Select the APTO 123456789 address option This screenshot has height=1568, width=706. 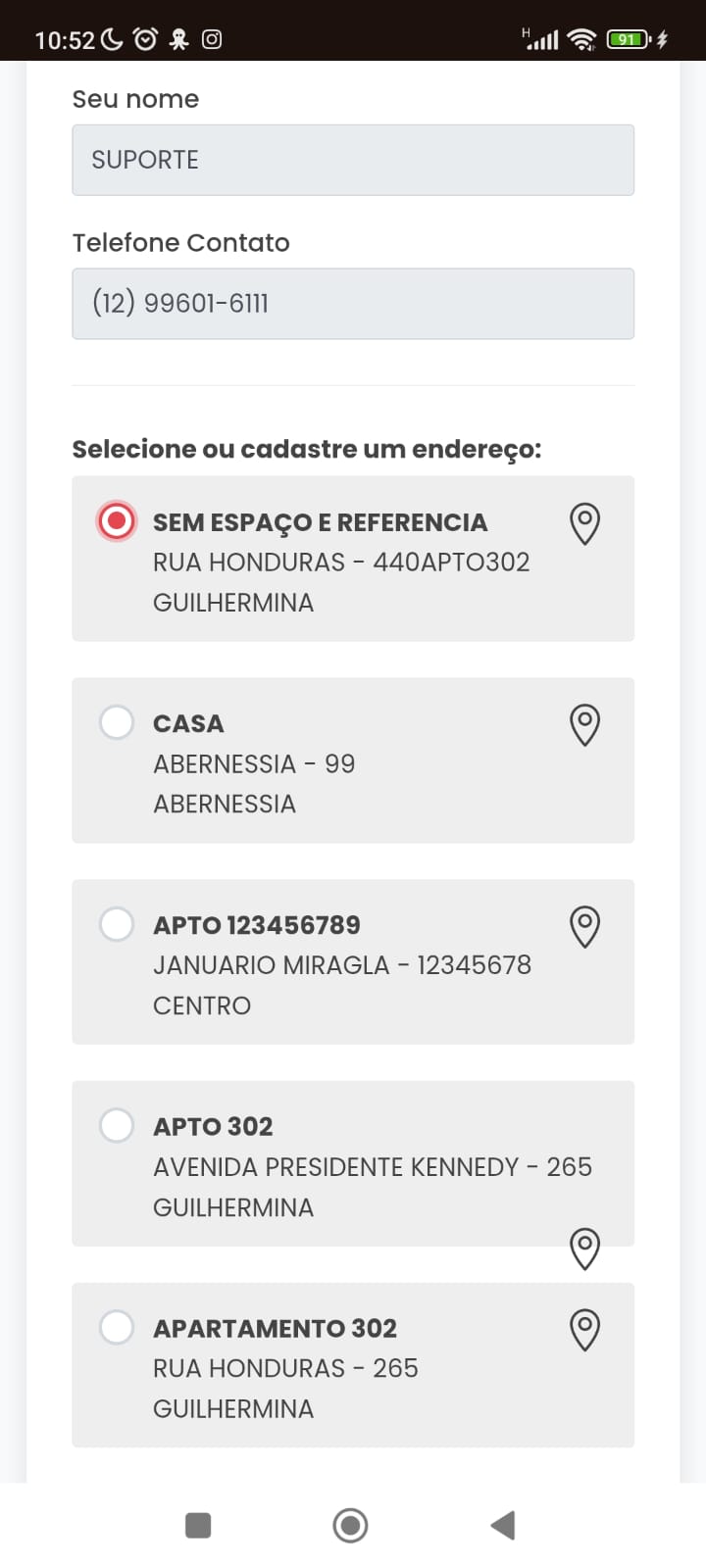117,923
